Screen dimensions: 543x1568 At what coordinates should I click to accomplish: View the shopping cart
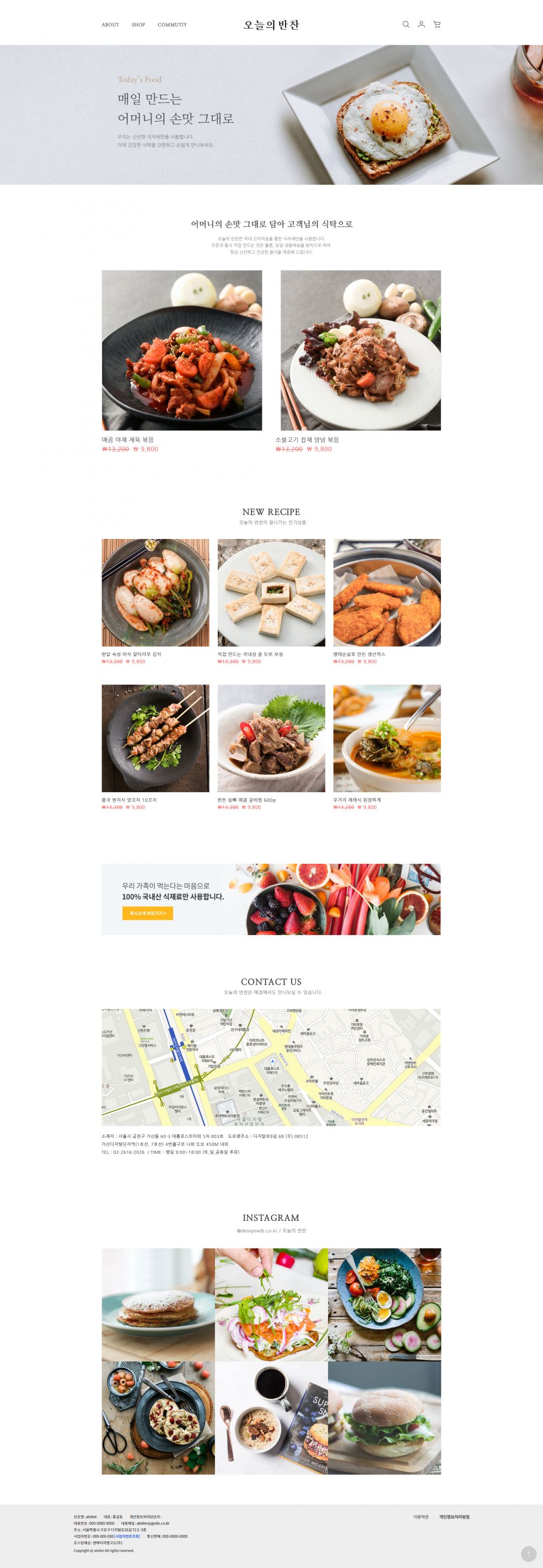coord(437,24)
